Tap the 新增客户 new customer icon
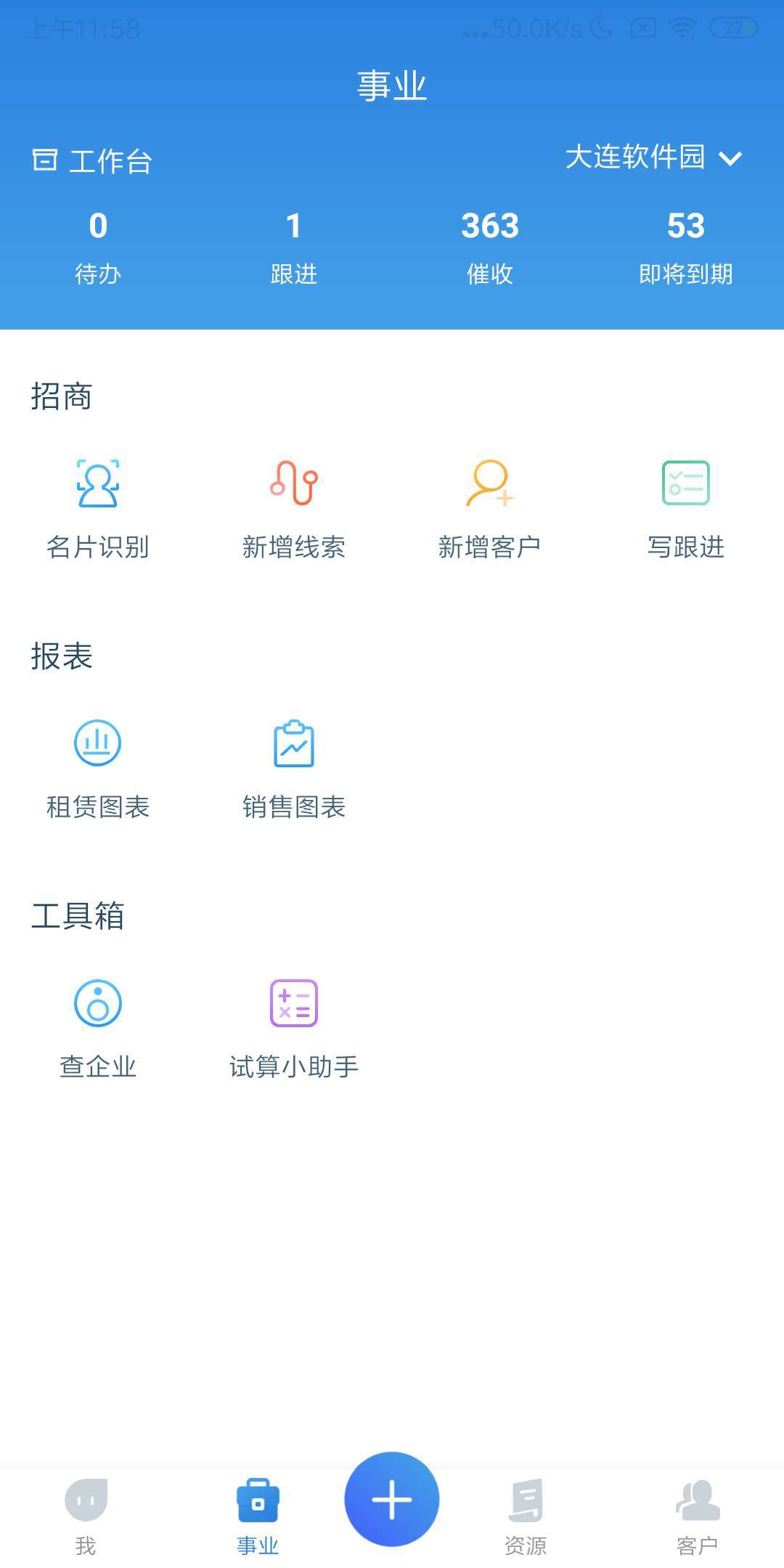Image resolution: width=784 pixels, height=1568 pixels. [x=489, y=485]
